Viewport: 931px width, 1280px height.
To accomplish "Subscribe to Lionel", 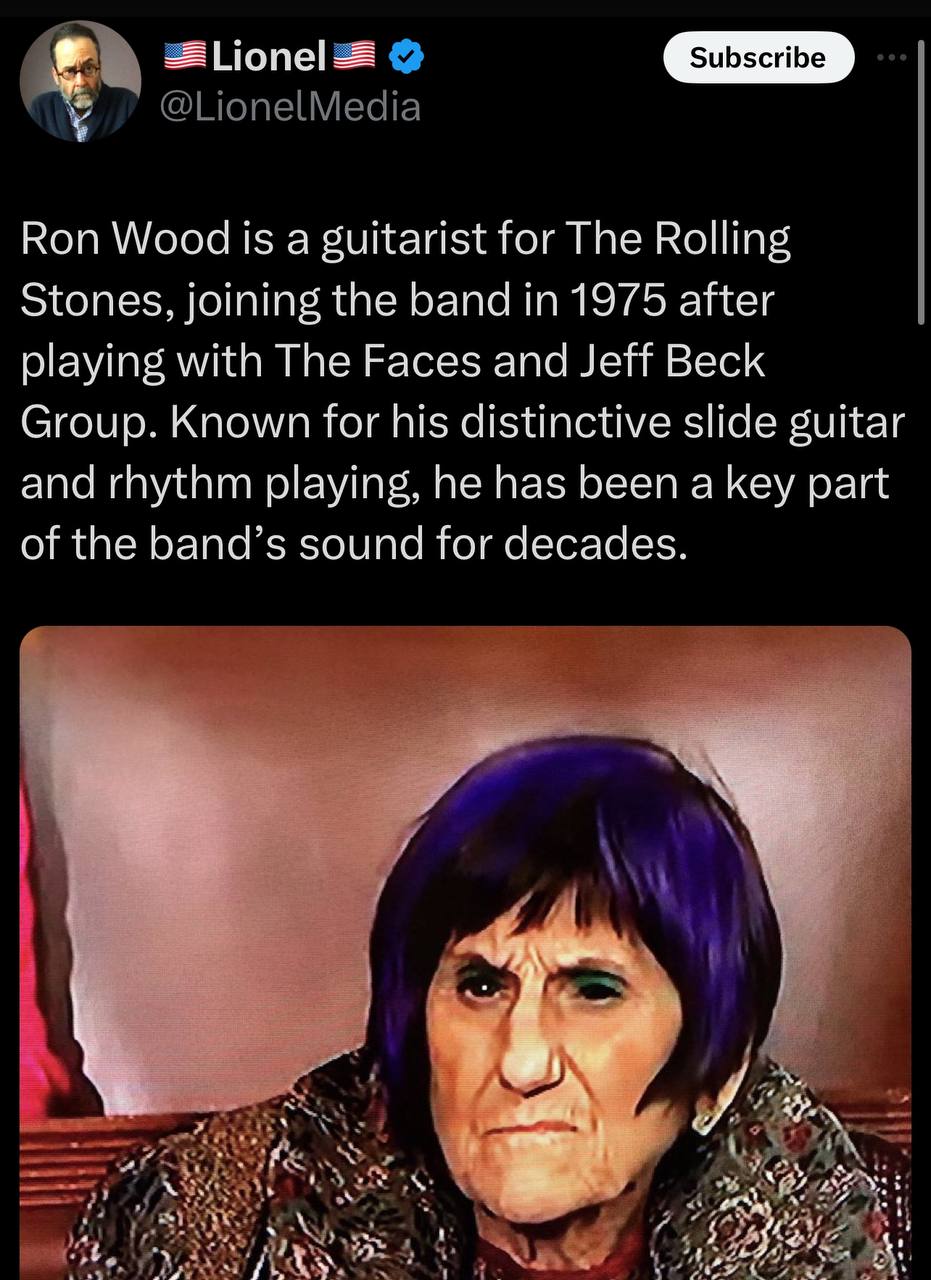I will [x=758, y=58].
